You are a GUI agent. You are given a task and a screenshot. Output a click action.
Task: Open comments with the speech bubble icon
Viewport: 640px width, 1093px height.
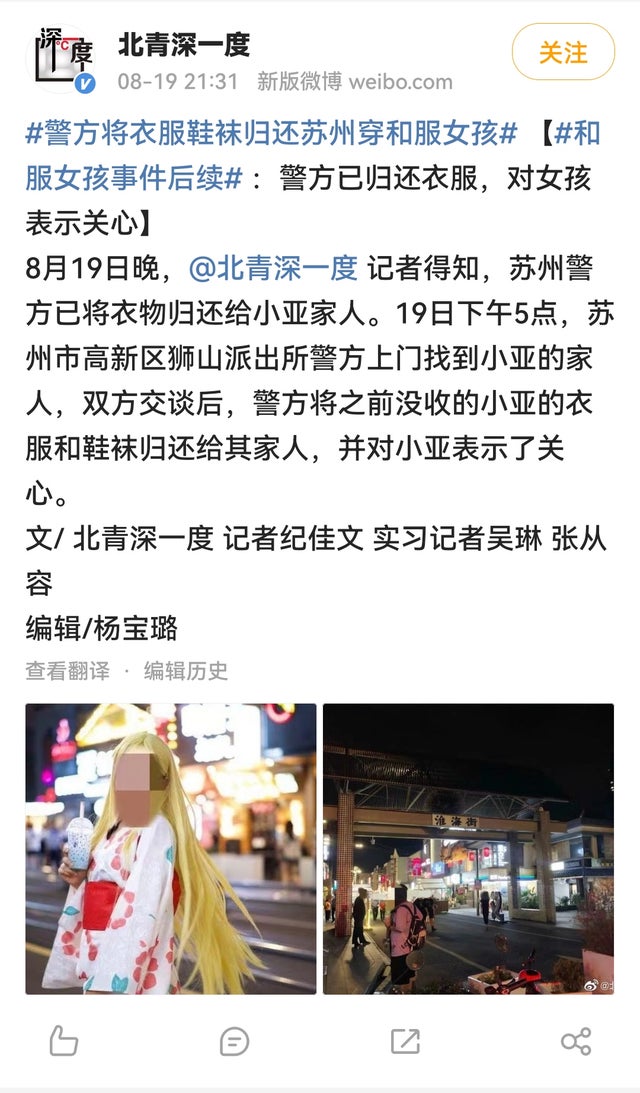(x=234, y=1041)
